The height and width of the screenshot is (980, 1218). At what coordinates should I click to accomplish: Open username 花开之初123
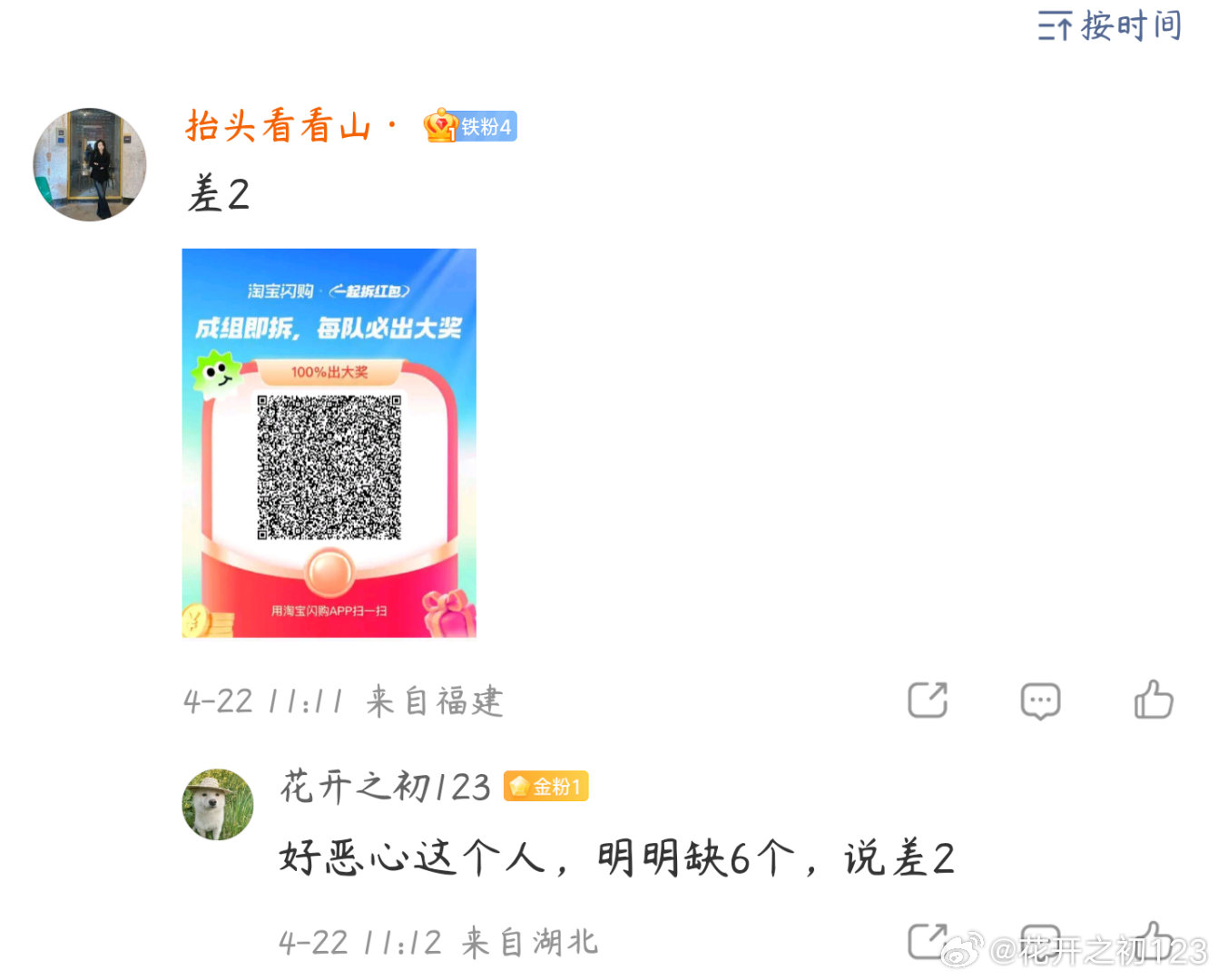pos(385,787)
